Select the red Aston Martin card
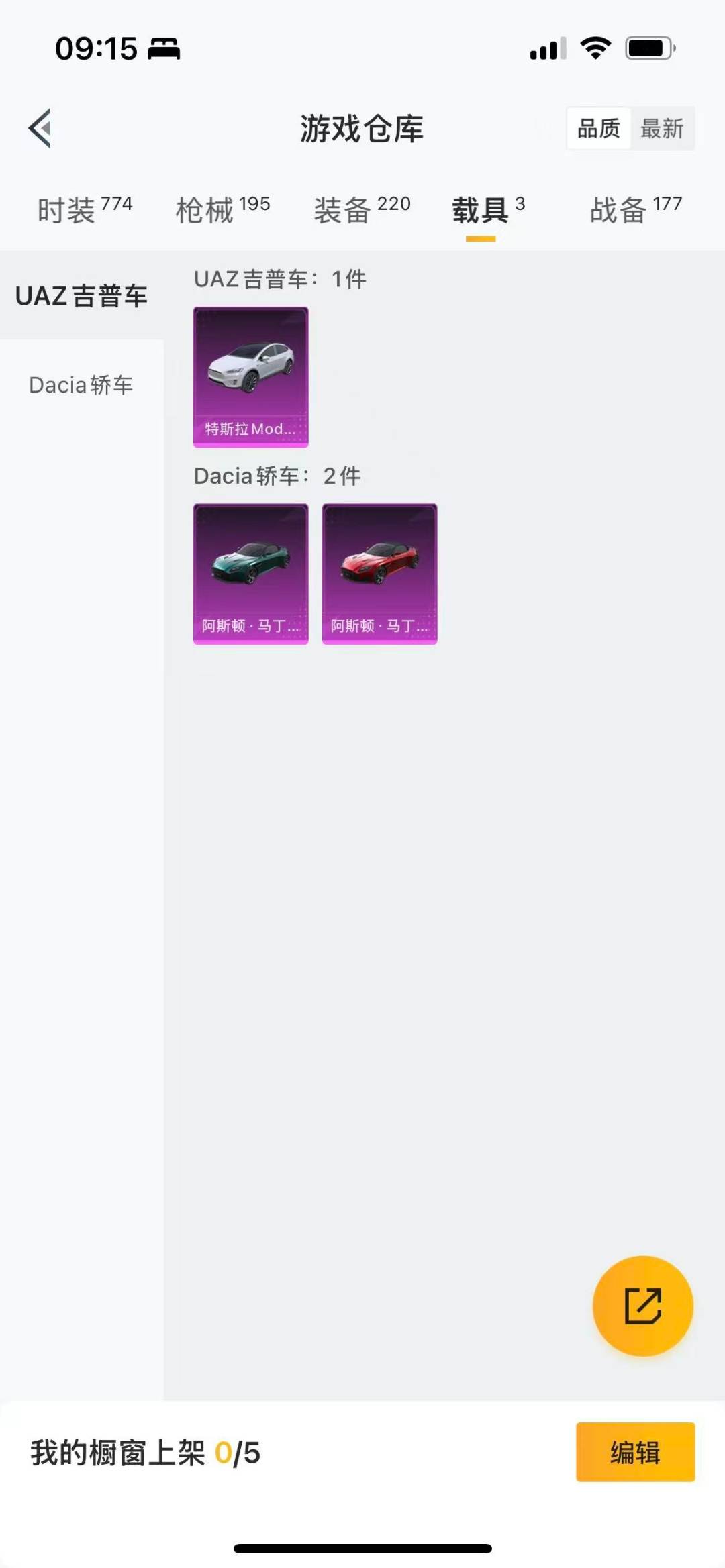Viewport: 725px width, 1568px height. point(379,574)
